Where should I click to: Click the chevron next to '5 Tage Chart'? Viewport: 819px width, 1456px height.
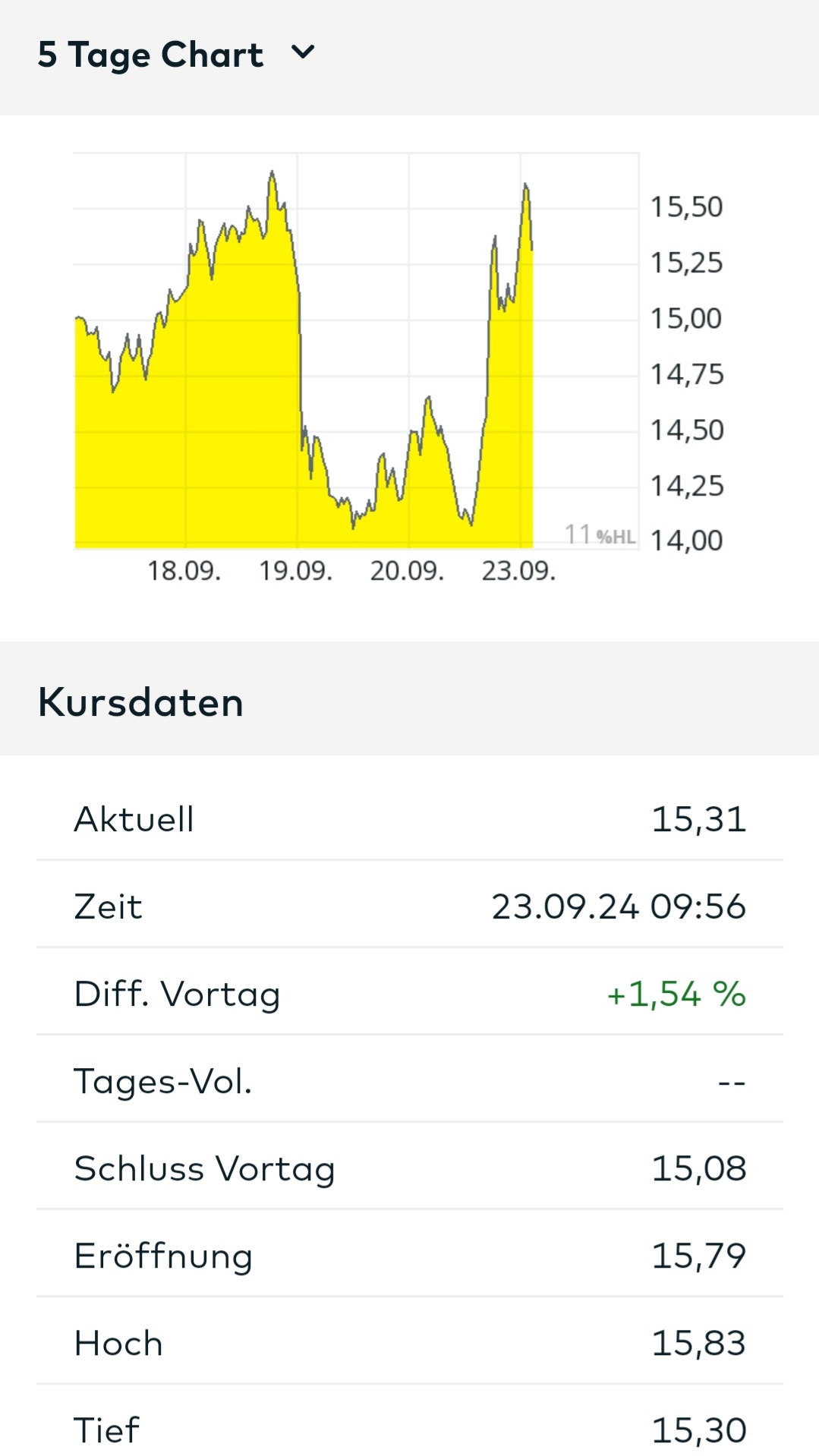coord(302,53)
